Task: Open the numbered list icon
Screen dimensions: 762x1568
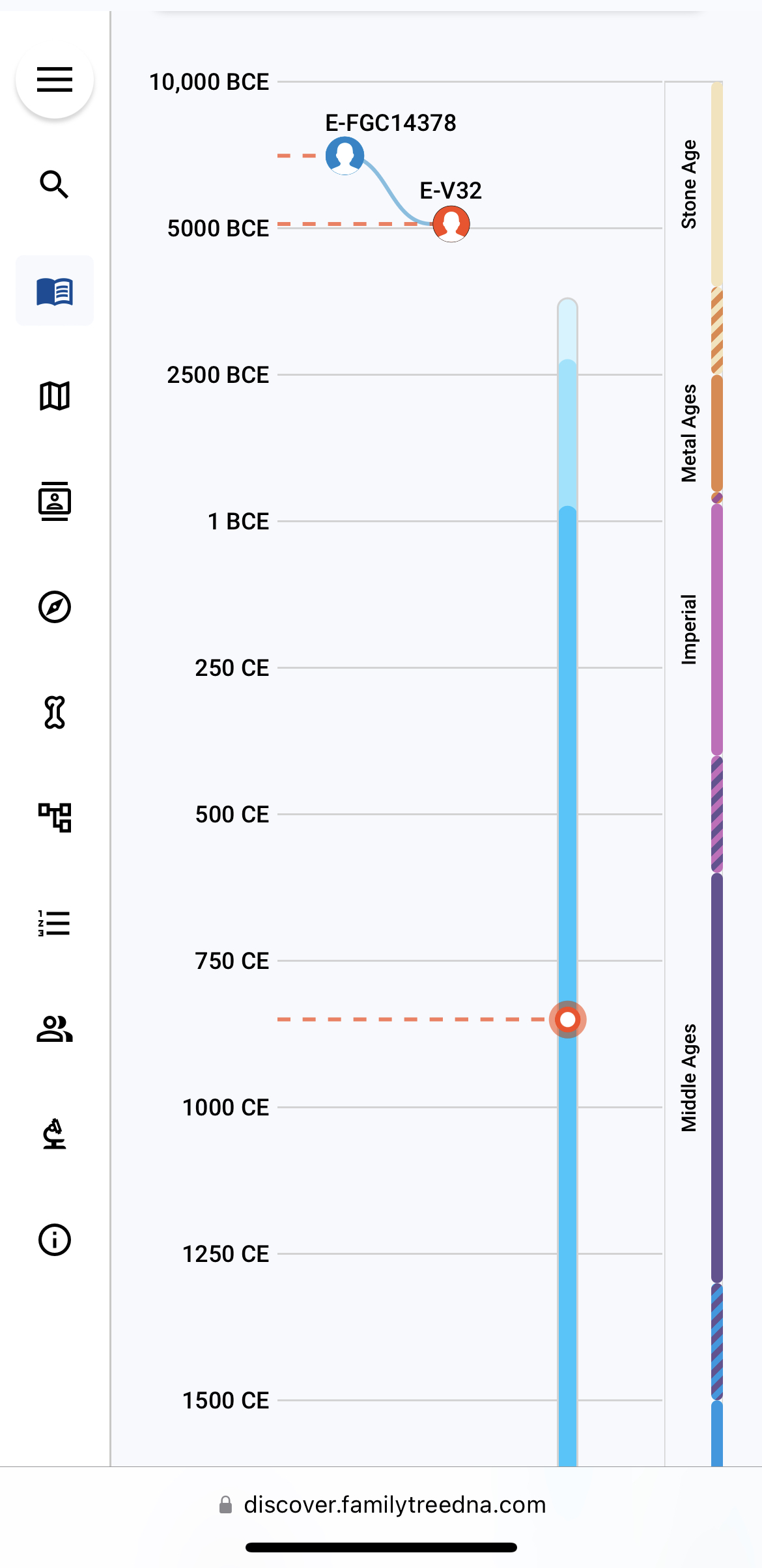Action: click(55, 923)
